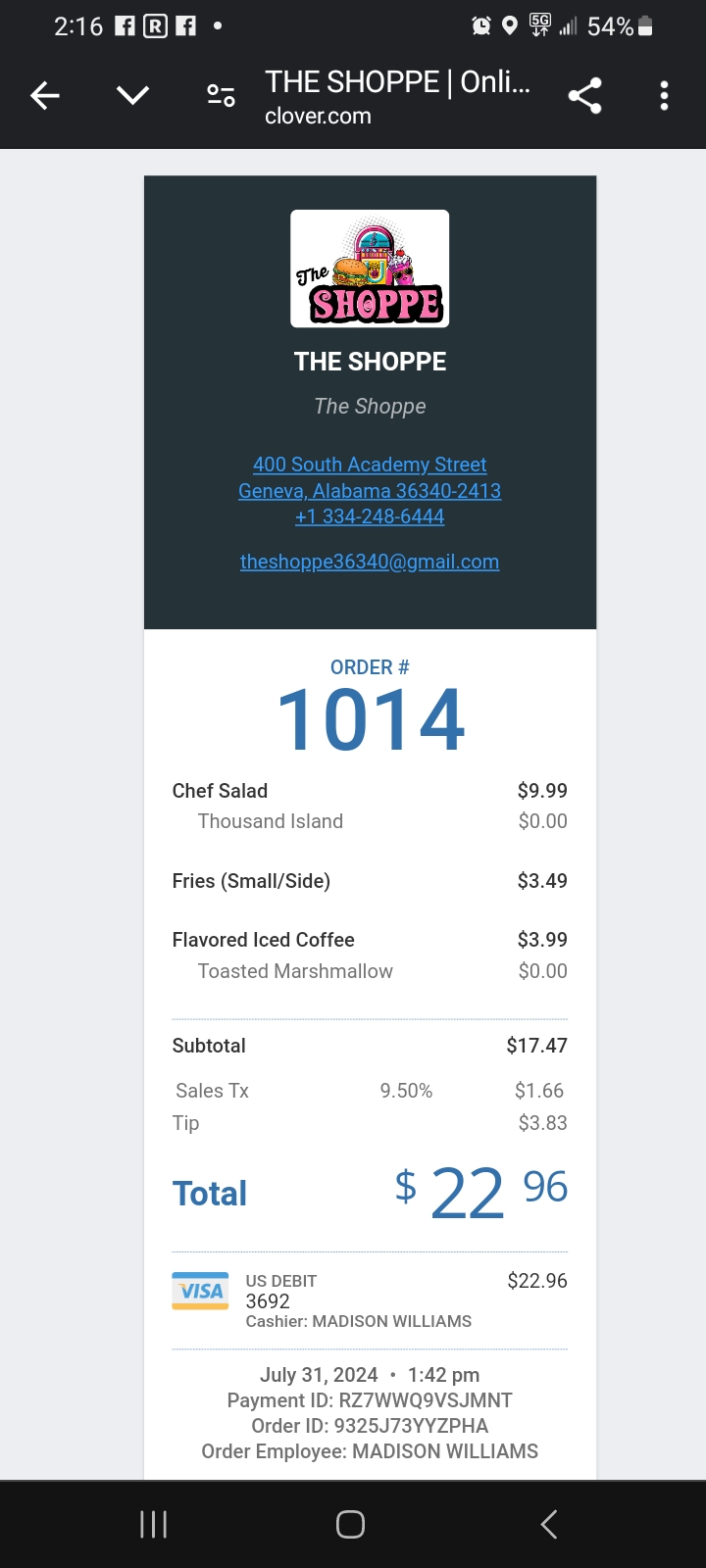Minimize the custom tab with down chevron

132,96
